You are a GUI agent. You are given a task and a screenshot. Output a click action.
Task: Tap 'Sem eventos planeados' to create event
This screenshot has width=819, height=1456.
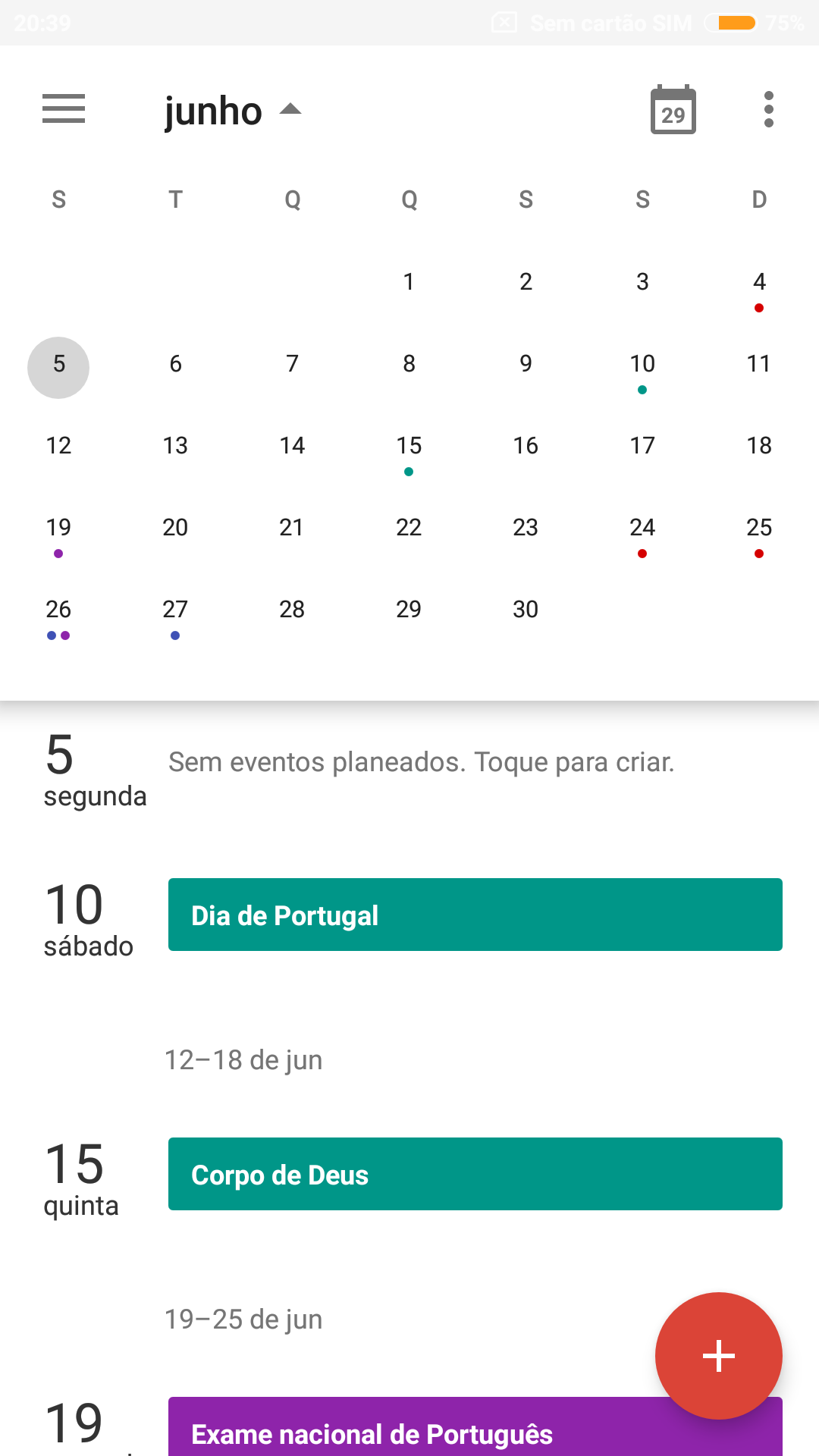[422, 762]
